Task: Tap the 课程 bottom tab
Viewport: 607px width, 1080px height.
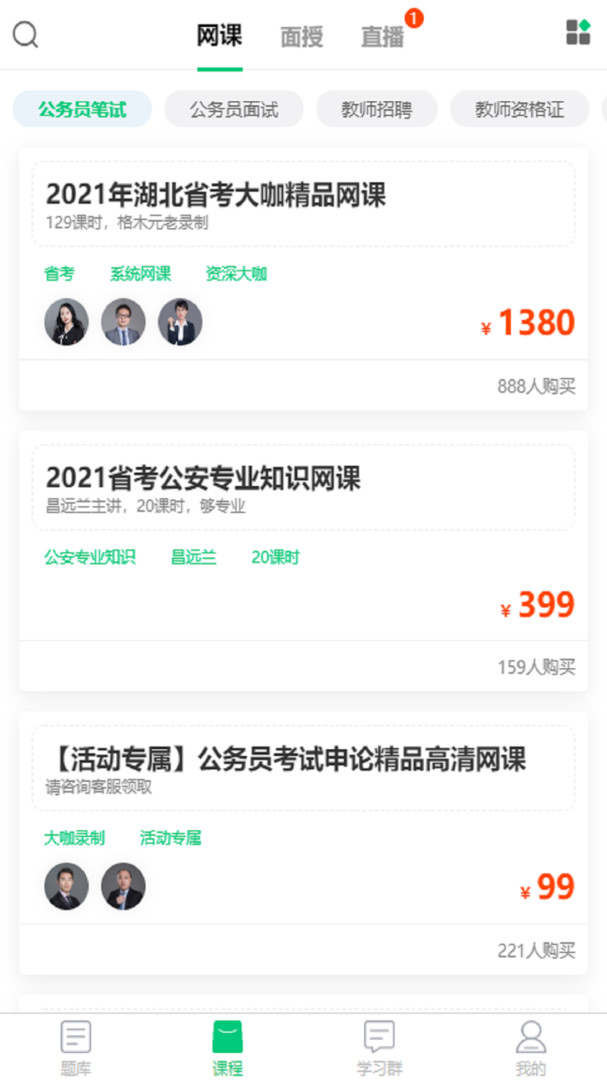Action: 227,1047
